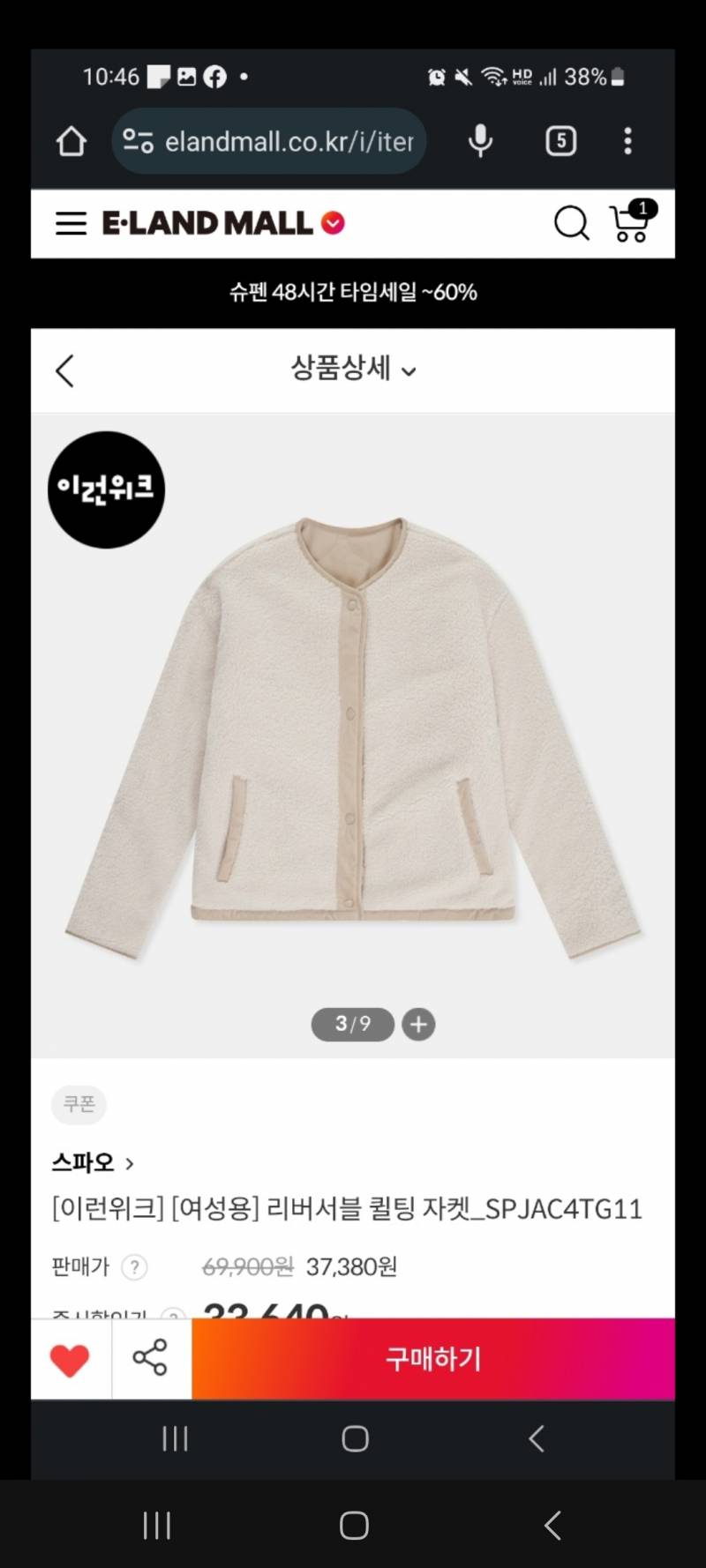The width and height of the screenshot is (706, 1568).
Task: Open the 스파오 brand page
Action: coord(92,1162)
